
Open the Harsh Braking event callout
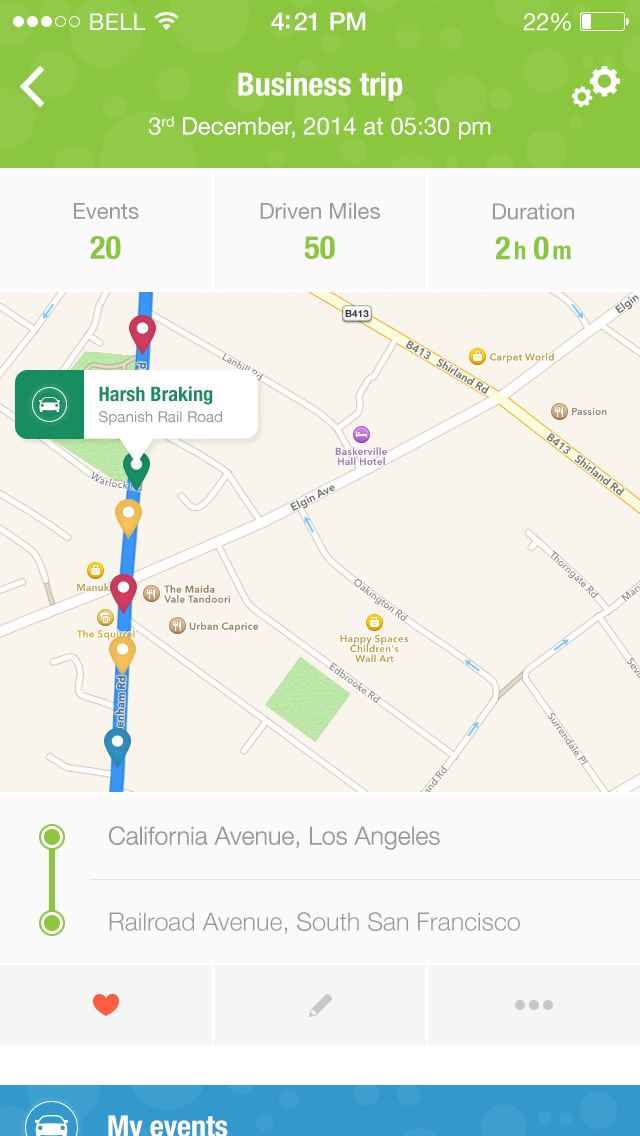click(x=136, y=404)
